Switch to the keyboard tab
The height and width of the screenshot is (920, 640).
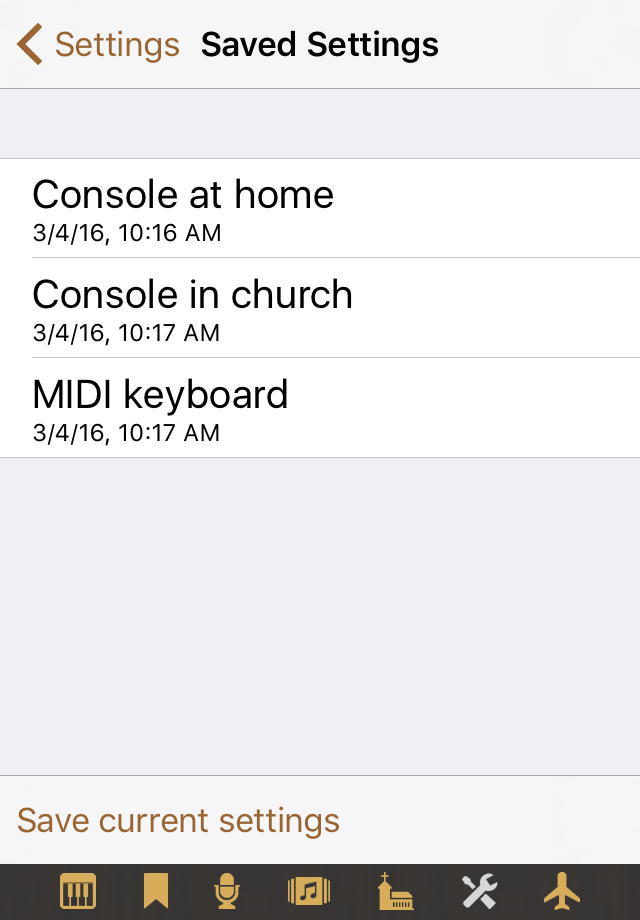(77, 891)
